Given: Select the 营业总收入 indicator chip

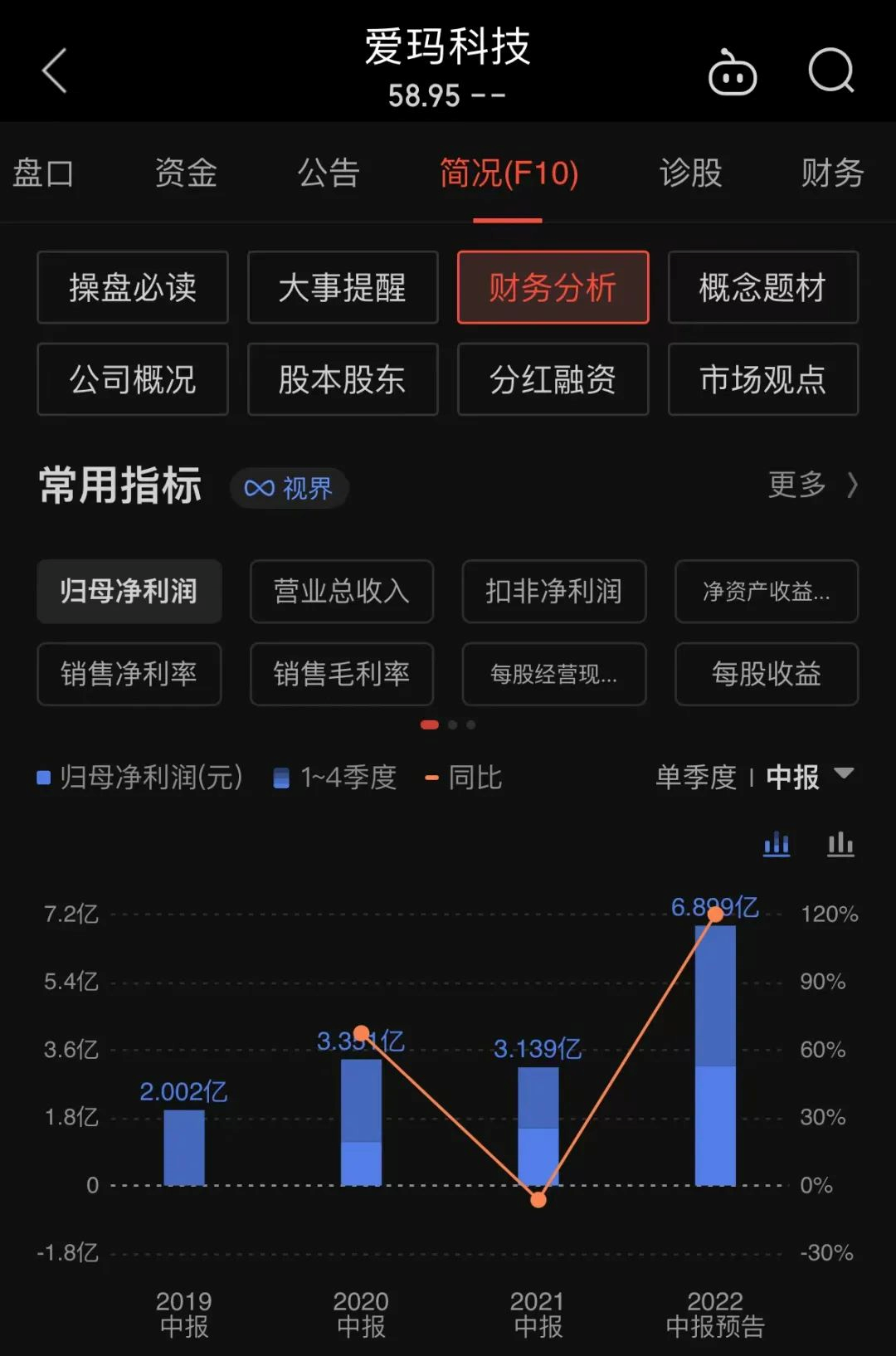Looking at the screenshot, I should point(342,592).
